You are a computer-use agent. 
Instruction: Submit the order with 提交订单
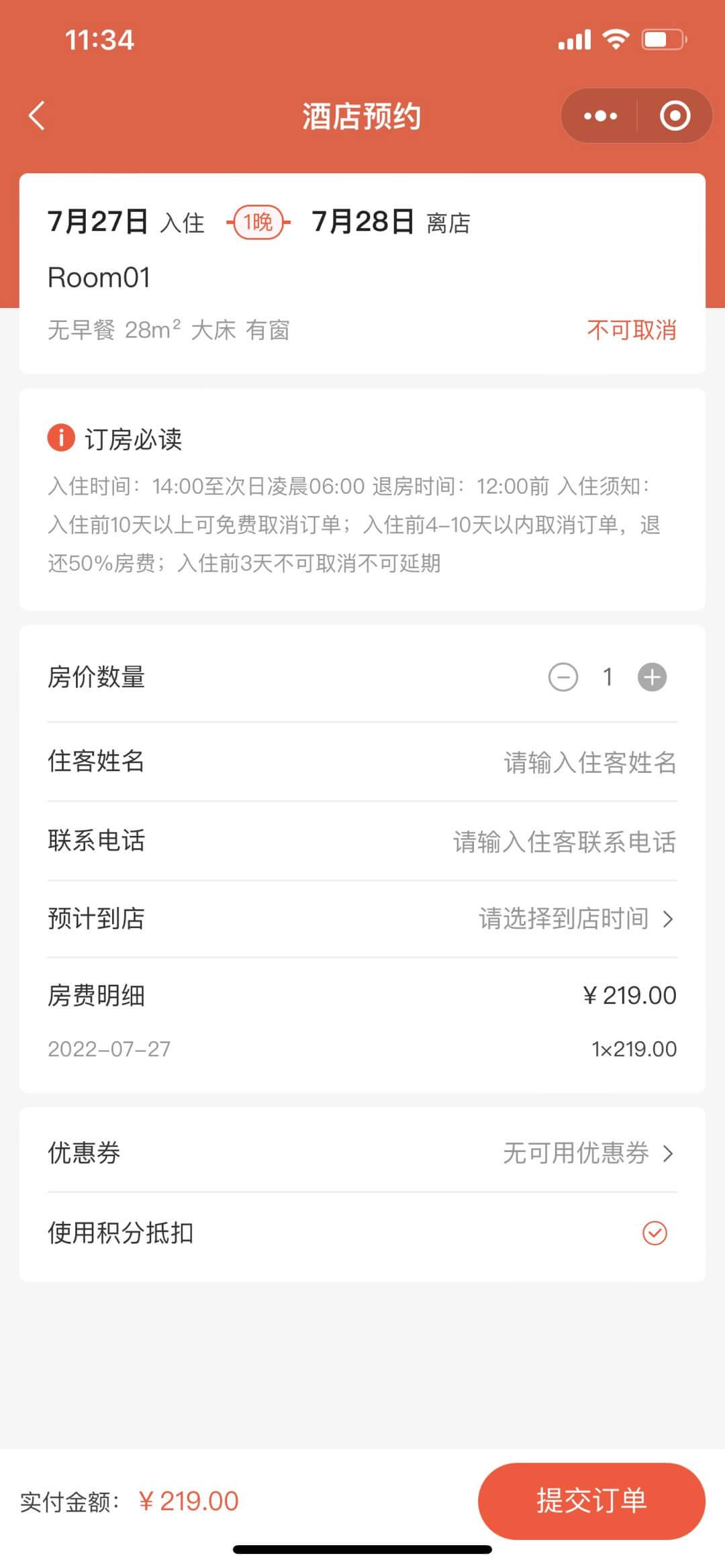click(591, 1500)
